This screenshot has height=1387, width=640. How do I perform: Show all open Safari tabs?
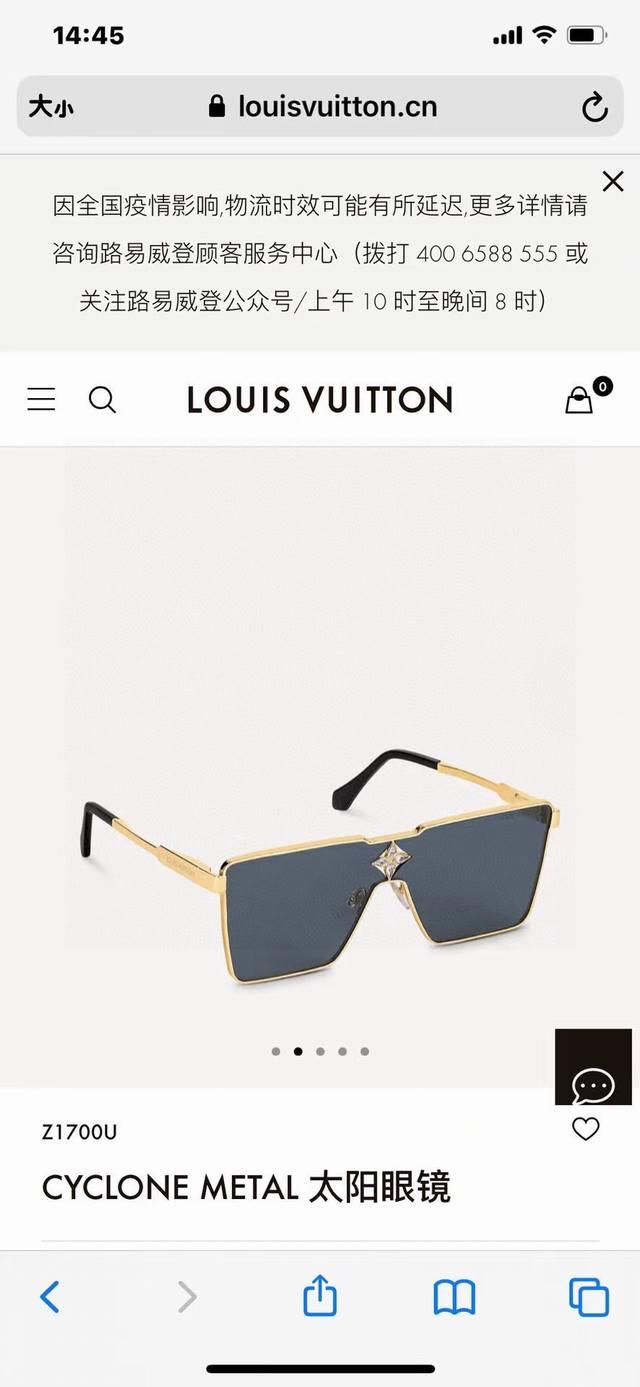588,1297
